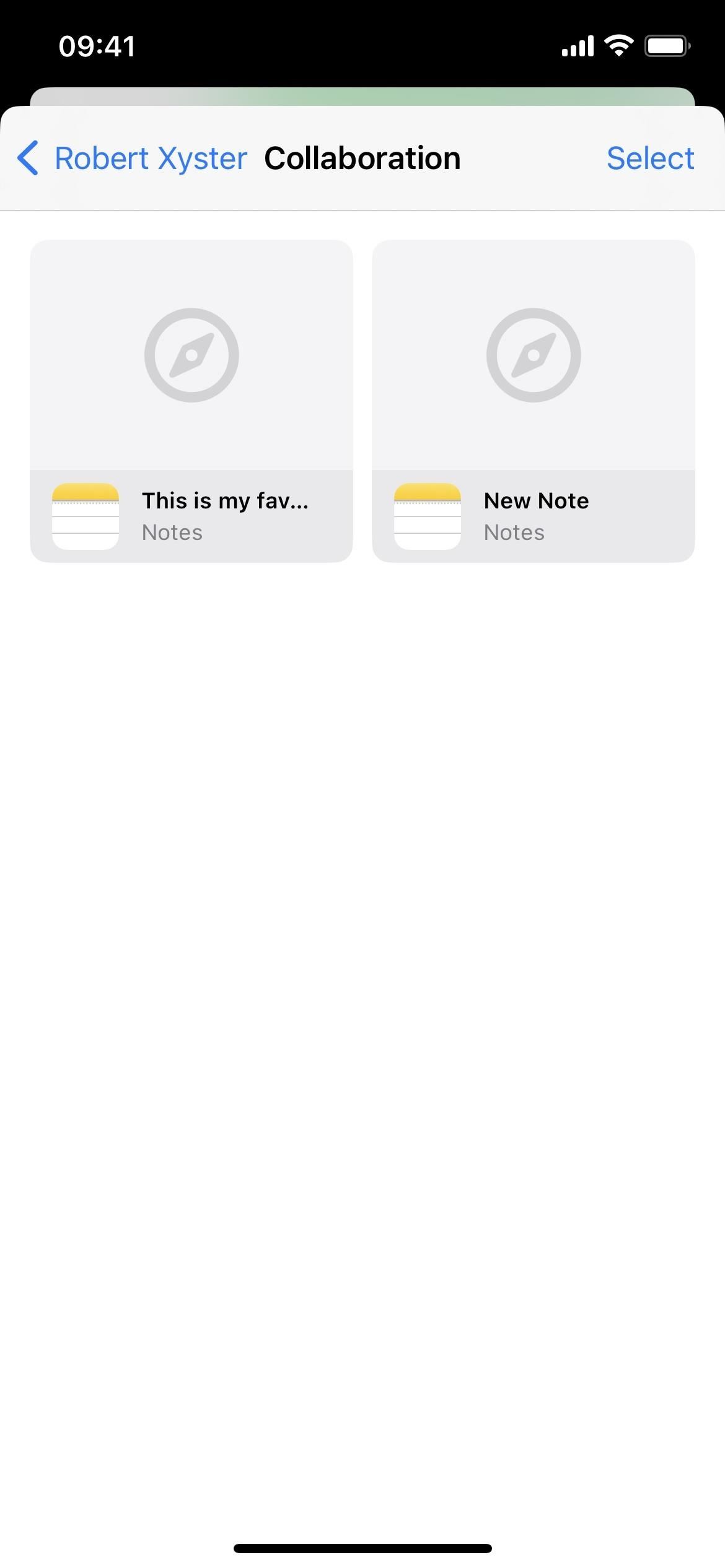Open the "New Note" collaboration card

[x=534, y=401]
